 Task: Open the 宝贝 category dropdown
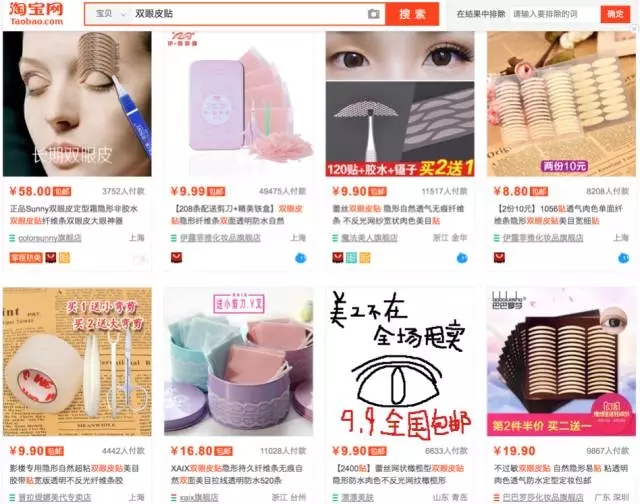[108, 14]
